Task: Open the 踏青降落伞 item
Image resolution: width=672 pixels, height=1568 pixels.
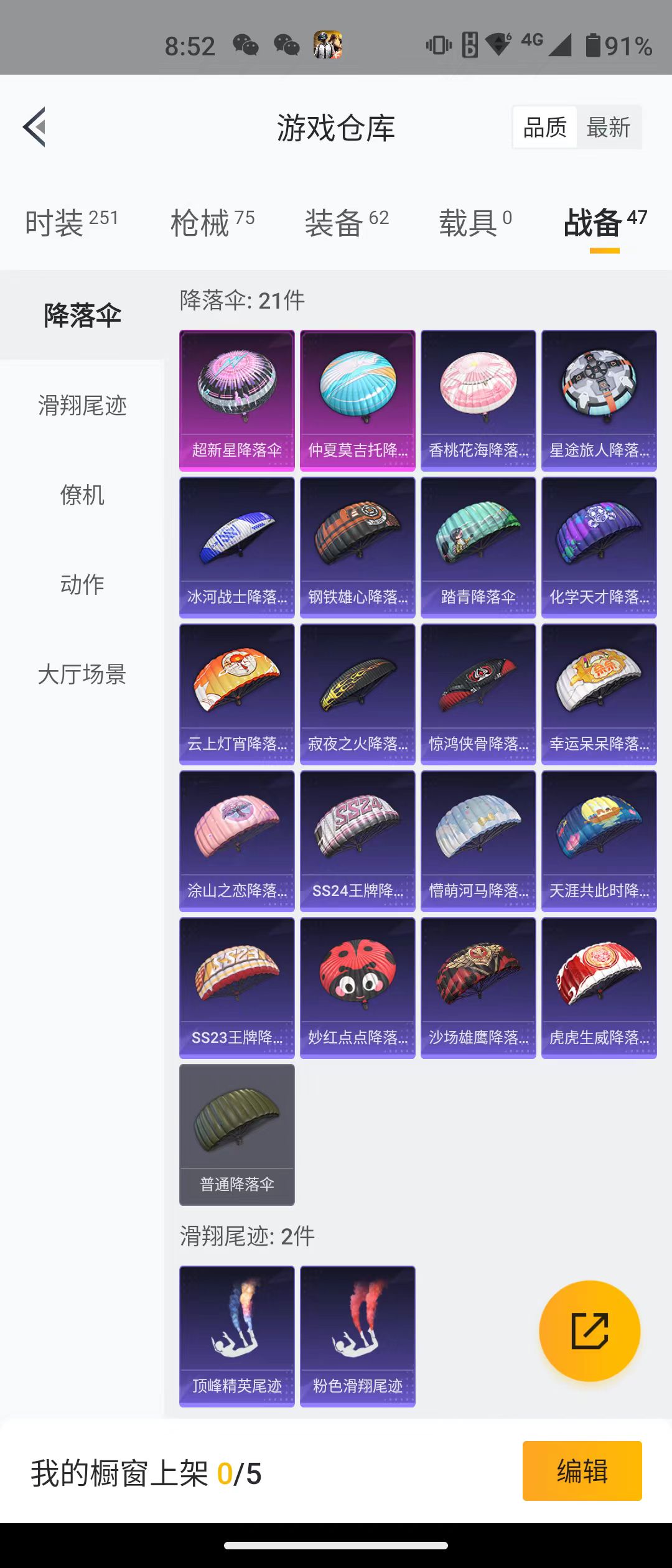Action: point(478,547)
